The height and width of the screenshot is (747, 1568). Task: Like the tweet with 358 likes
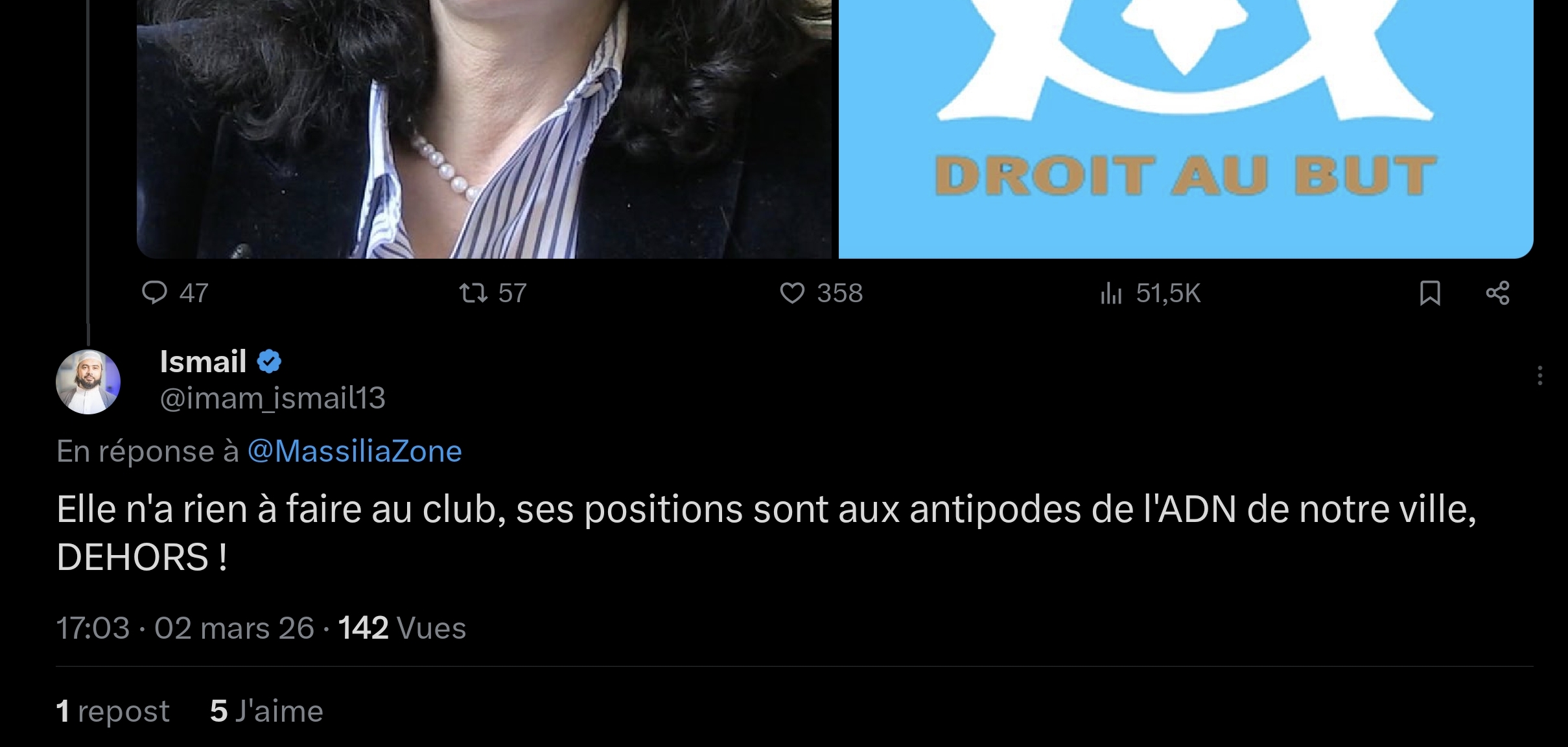click(792, 293)
